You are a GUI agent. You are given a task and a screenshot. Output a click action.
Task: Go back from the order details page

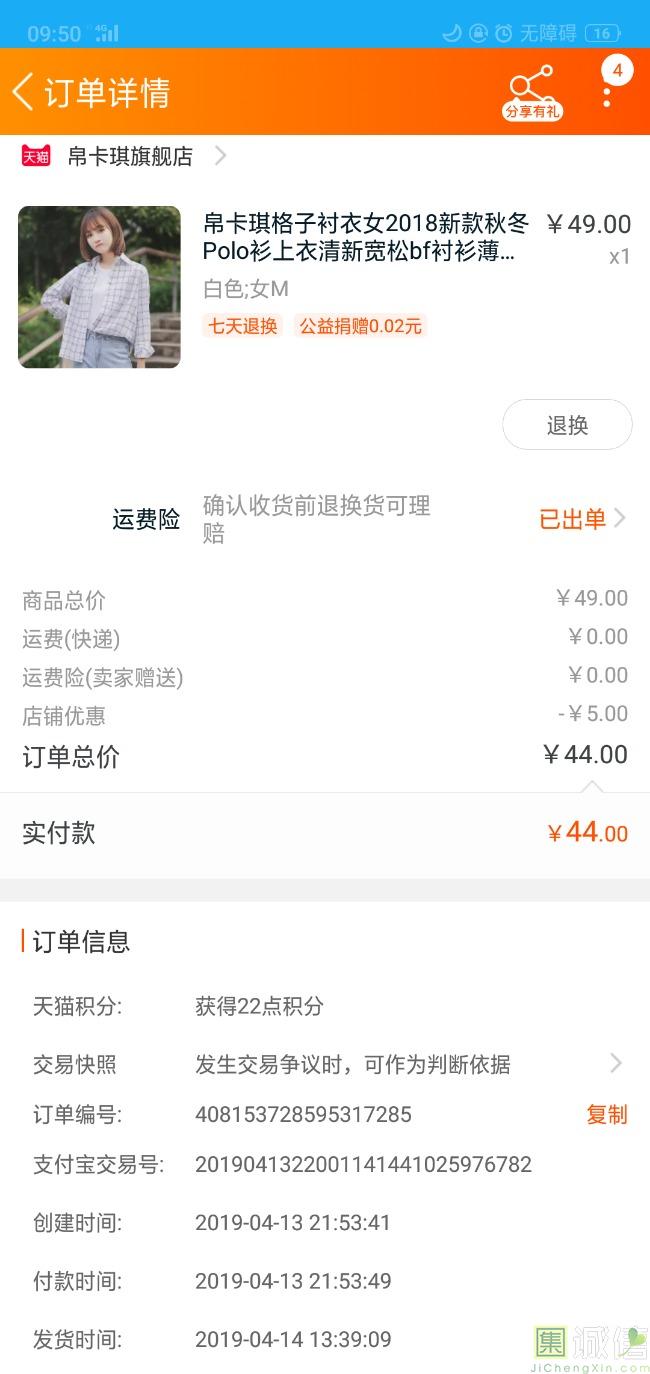click(24, 92)
